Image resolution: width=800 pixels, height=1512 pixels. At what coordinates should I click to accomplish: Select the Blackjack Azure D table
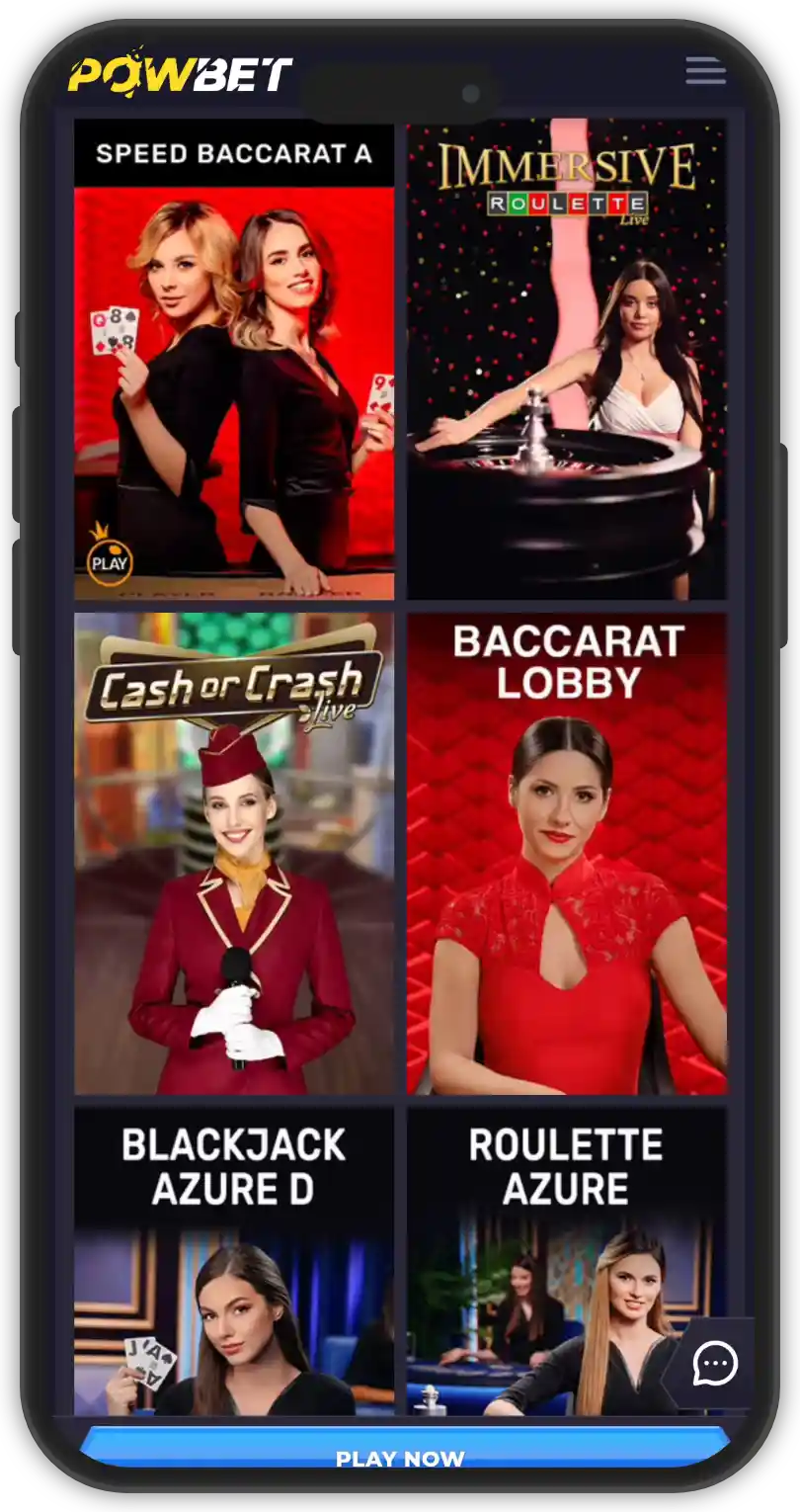coord(234,1260)
